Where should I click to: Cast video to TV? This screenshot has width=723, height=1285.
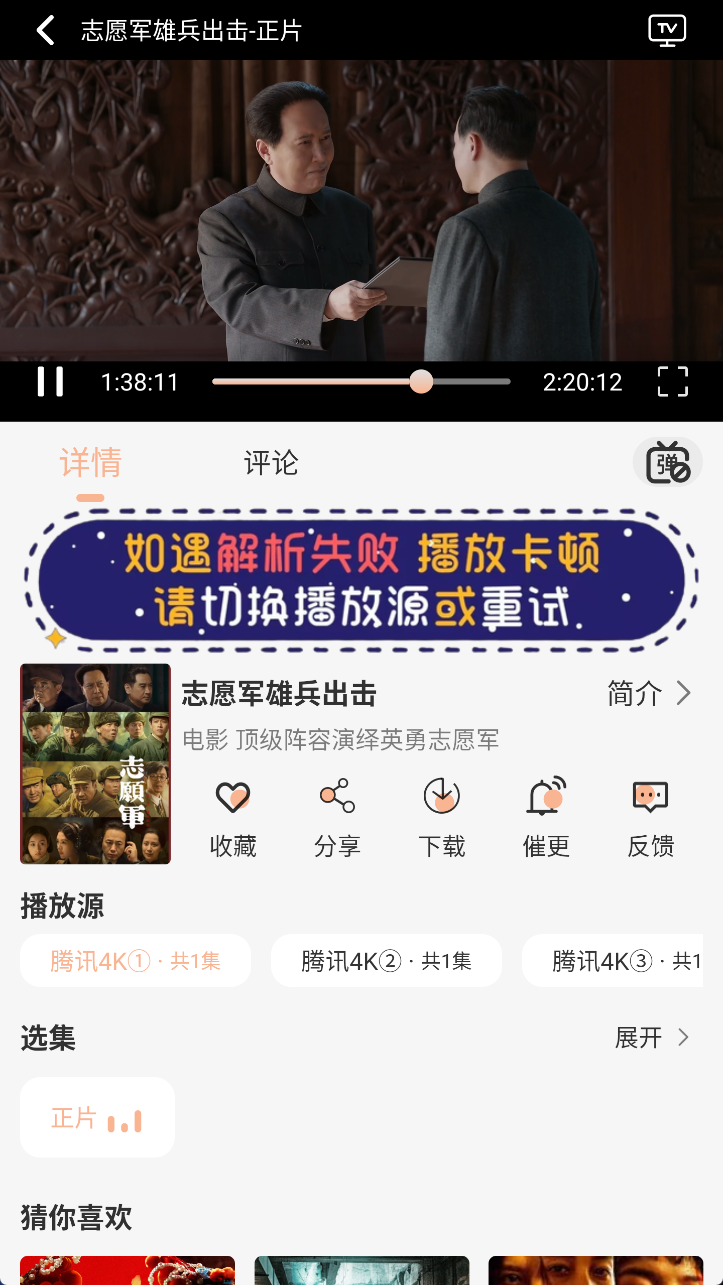point(667,30)
